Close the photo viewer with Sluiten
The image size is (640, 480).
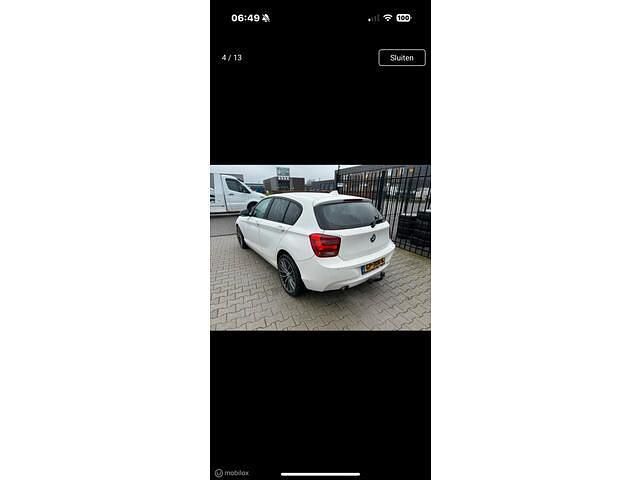401,58
